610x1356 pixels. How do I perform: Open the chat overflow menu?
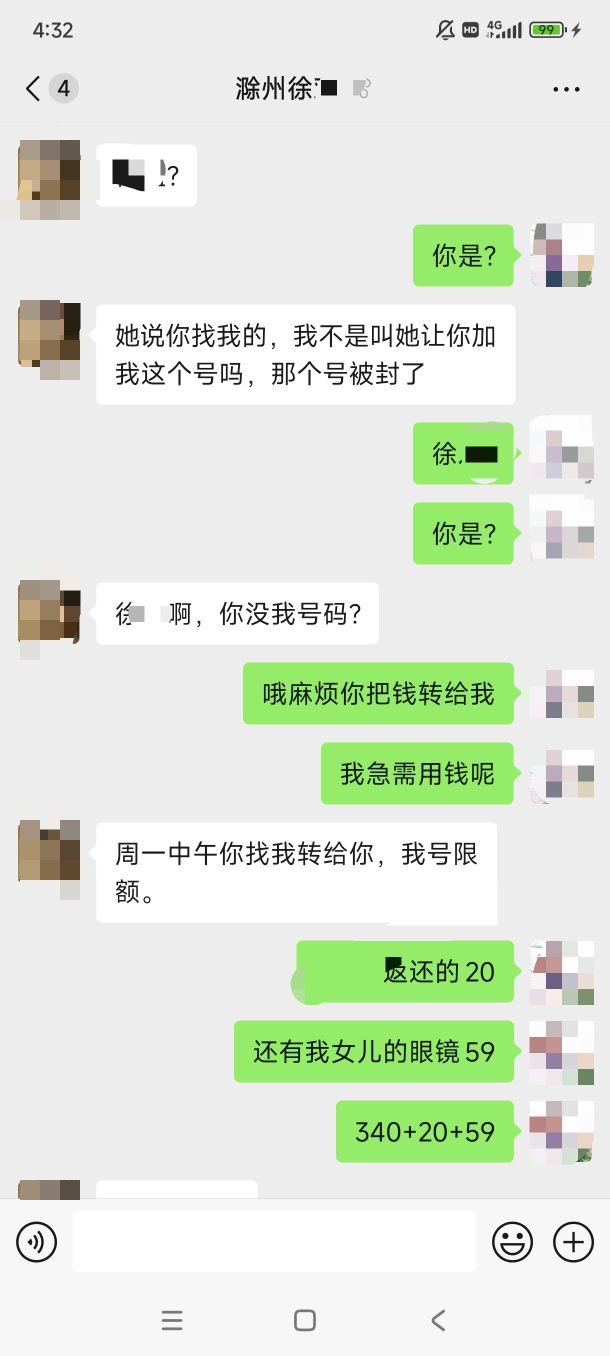point(566,89)
